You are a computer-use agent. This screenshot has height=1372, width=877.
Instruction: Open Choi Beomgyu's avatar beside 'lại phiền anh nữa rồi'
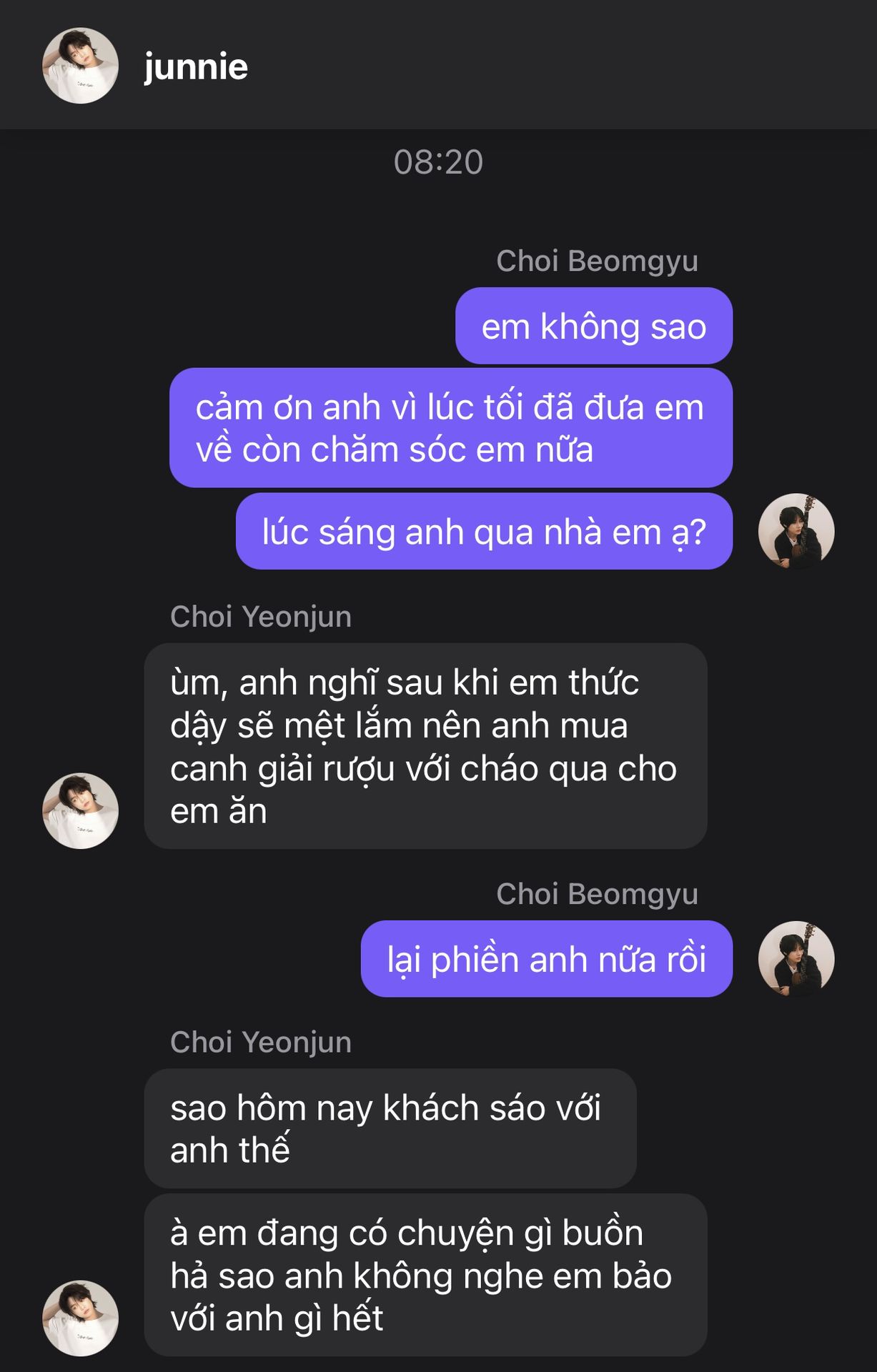[x=796, y=958]
